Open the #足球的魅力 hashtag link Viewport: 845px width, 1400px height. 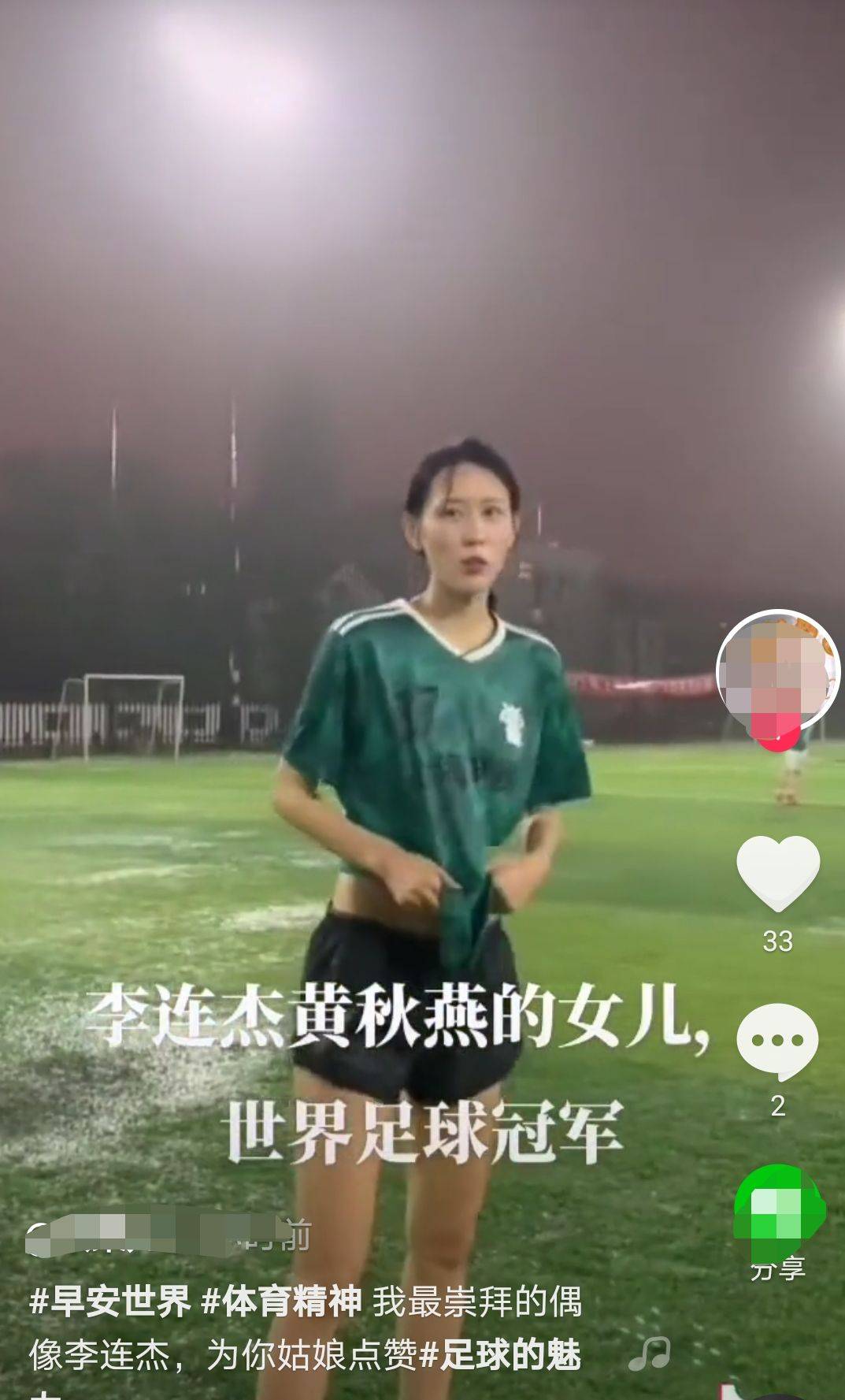(x=501, y=1357)
